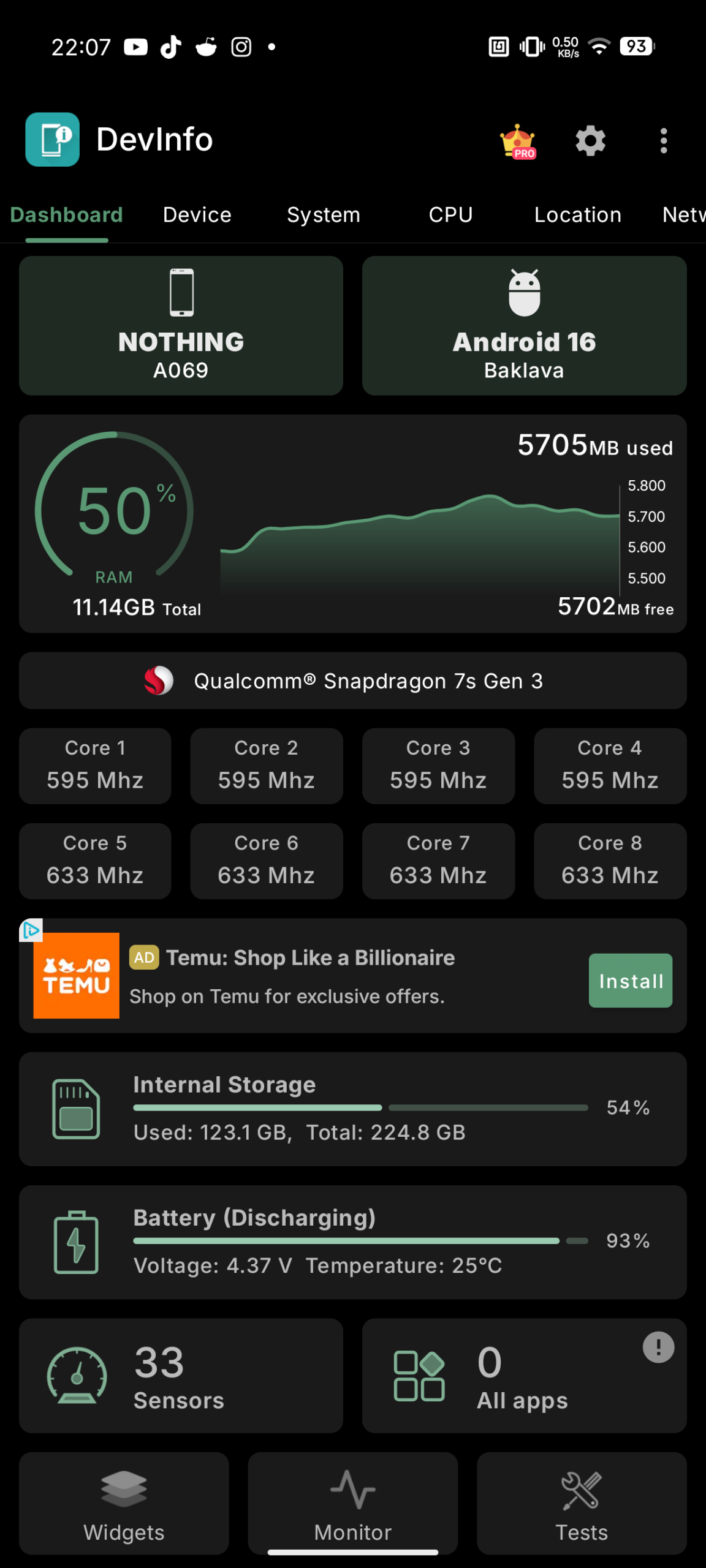
Task: Open the Tests section
Action: 581,1504
